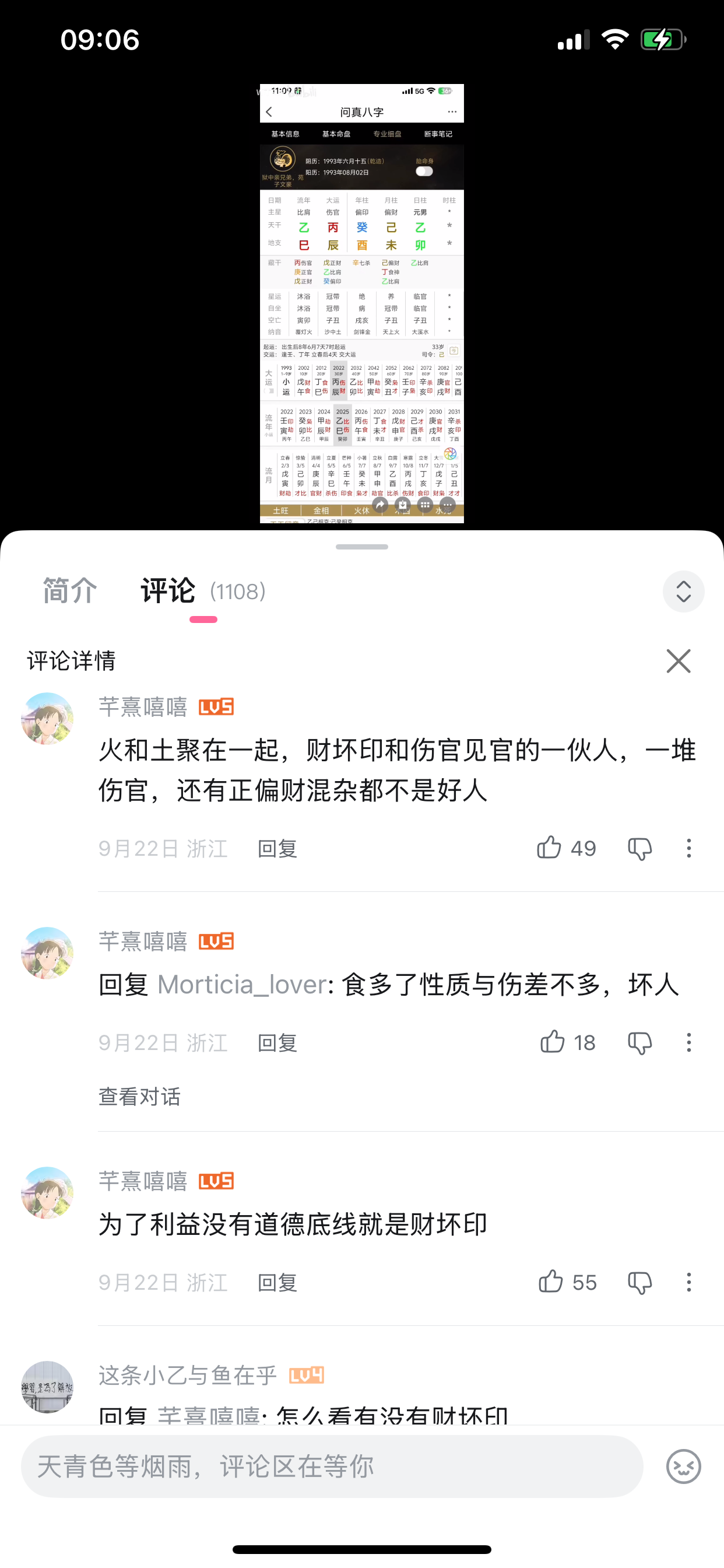Like the reply to Morticia_lover
This screenshot has width=724, height=1568.
point(553,1042)
